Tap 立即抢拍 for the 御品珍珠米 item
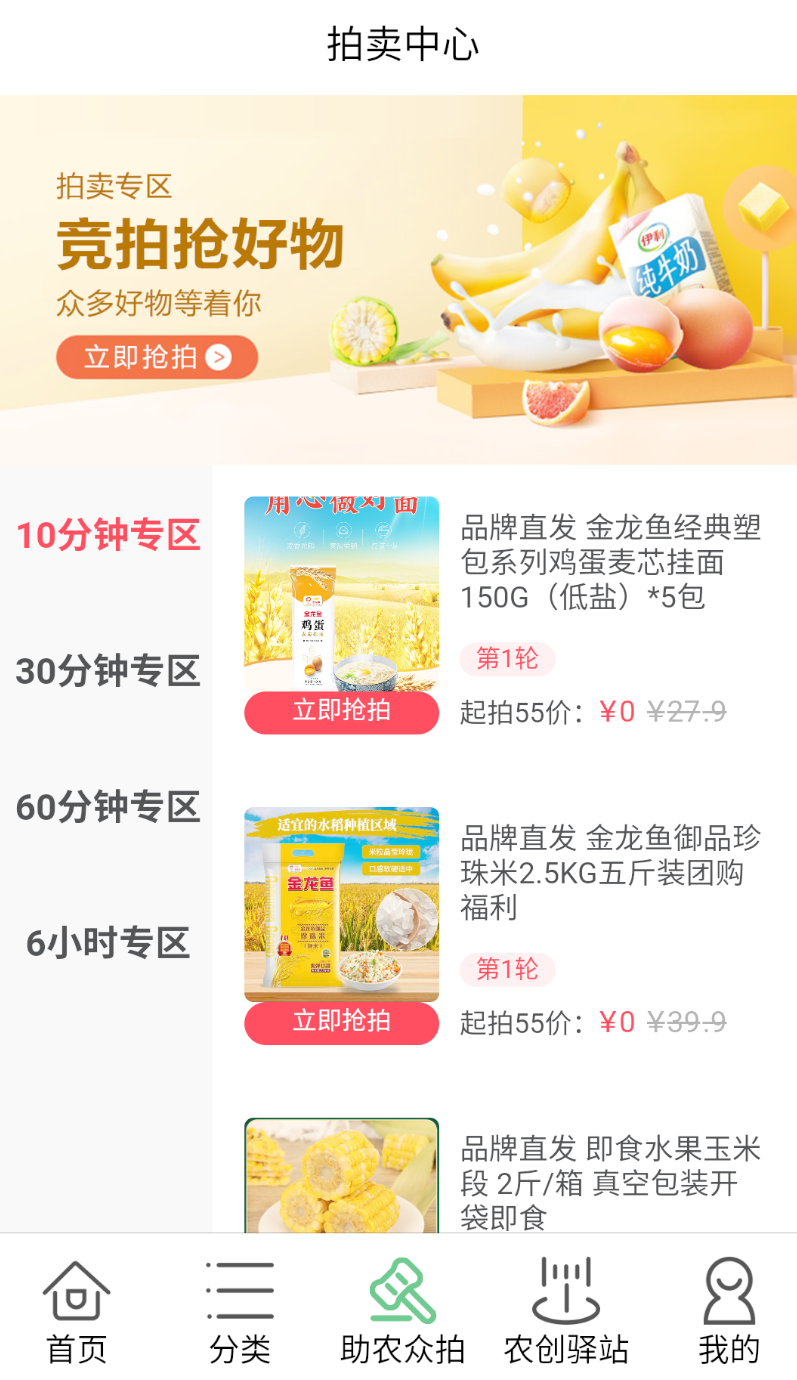 [x=341, y=1022]
